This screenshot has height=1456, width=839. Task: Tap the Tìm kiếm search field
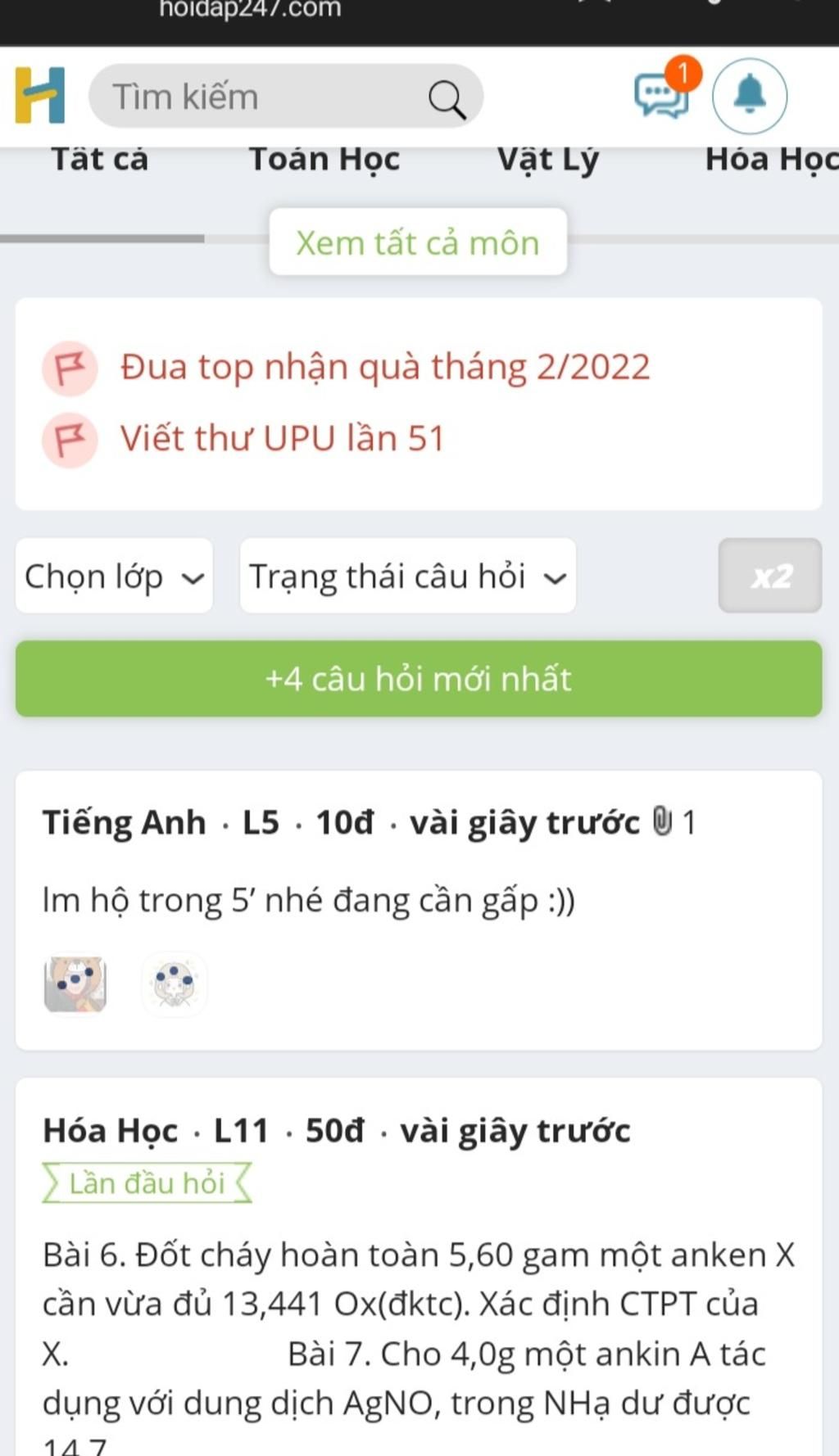(x=254, y=97)
